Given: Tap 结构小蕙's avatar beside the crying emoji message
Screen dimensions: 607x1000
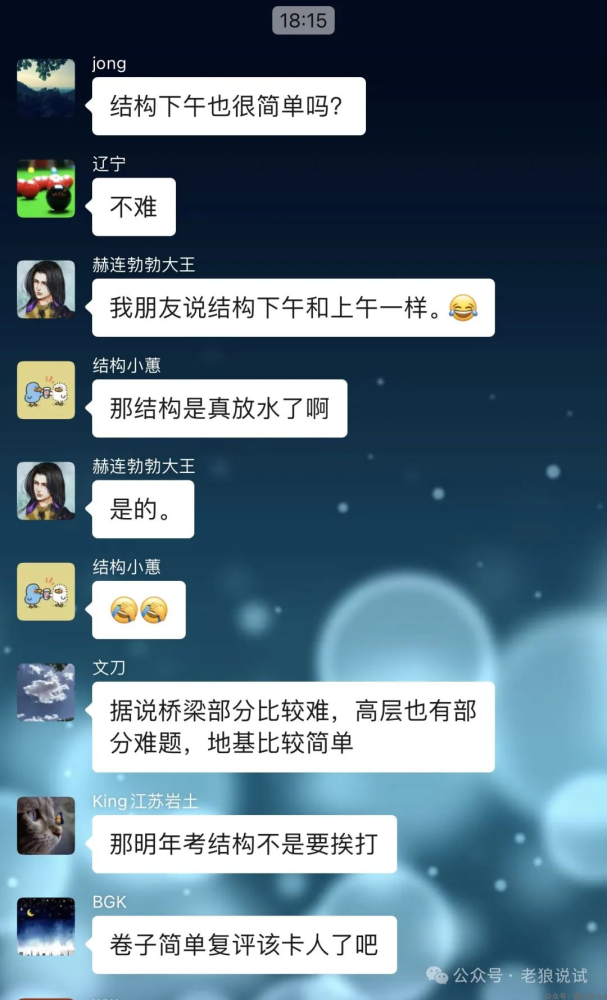Looking at the screenshot, I should pos(46,592).
